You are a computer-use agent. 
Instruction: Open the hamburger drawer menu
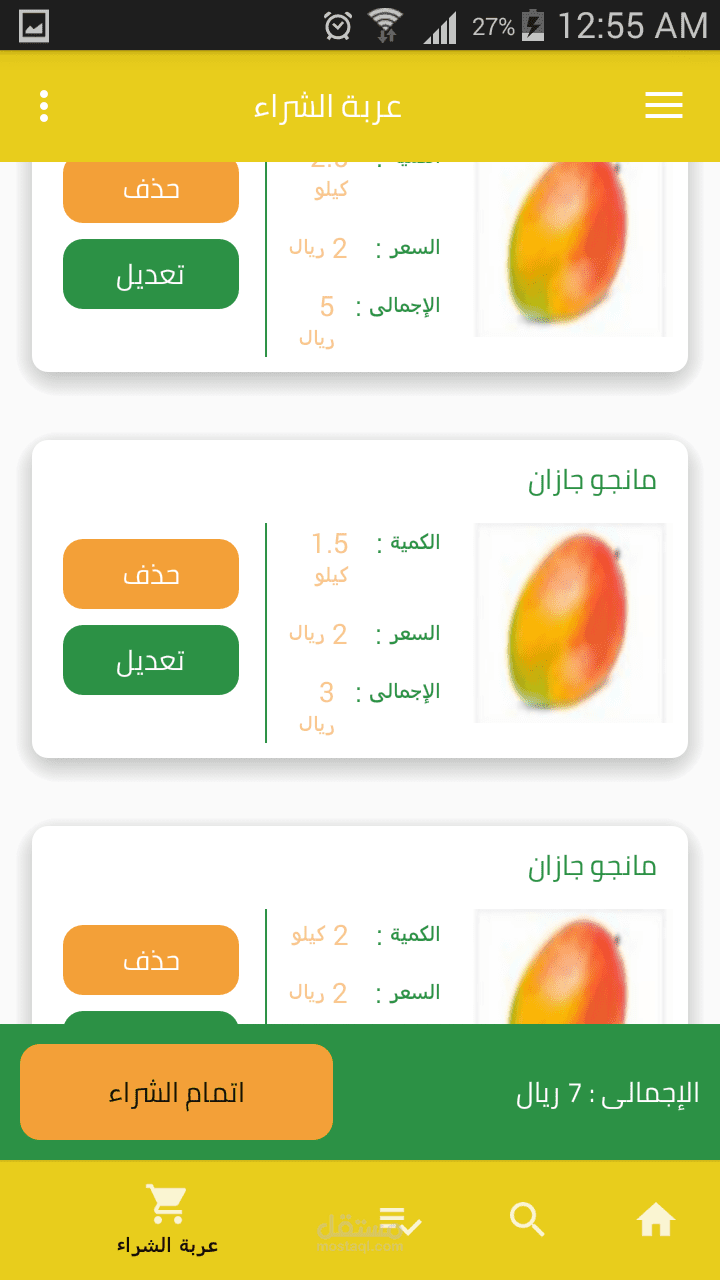(x=663, y=106)
